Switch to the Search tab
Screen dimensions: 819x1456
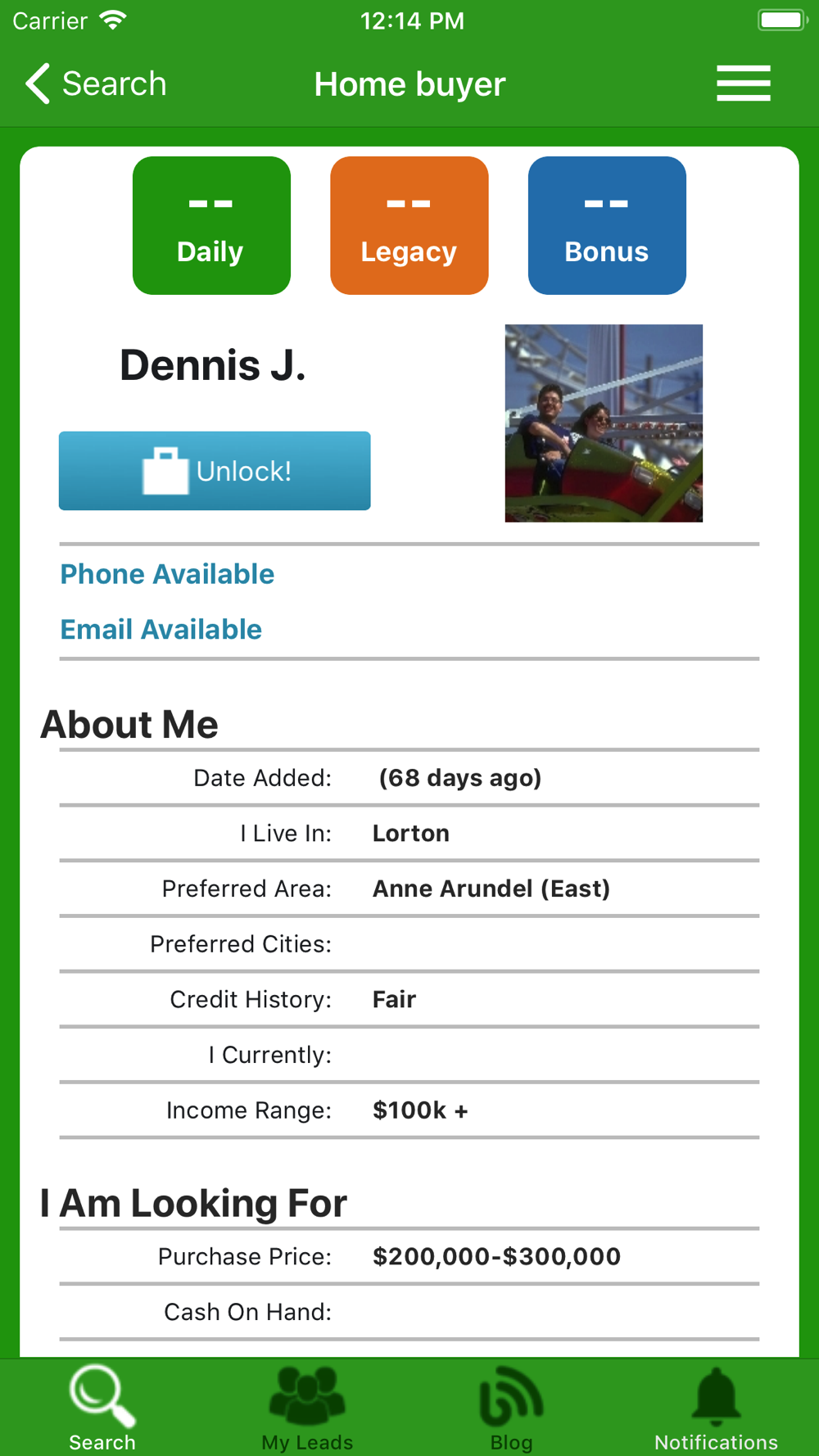(x=102, y=1407)
